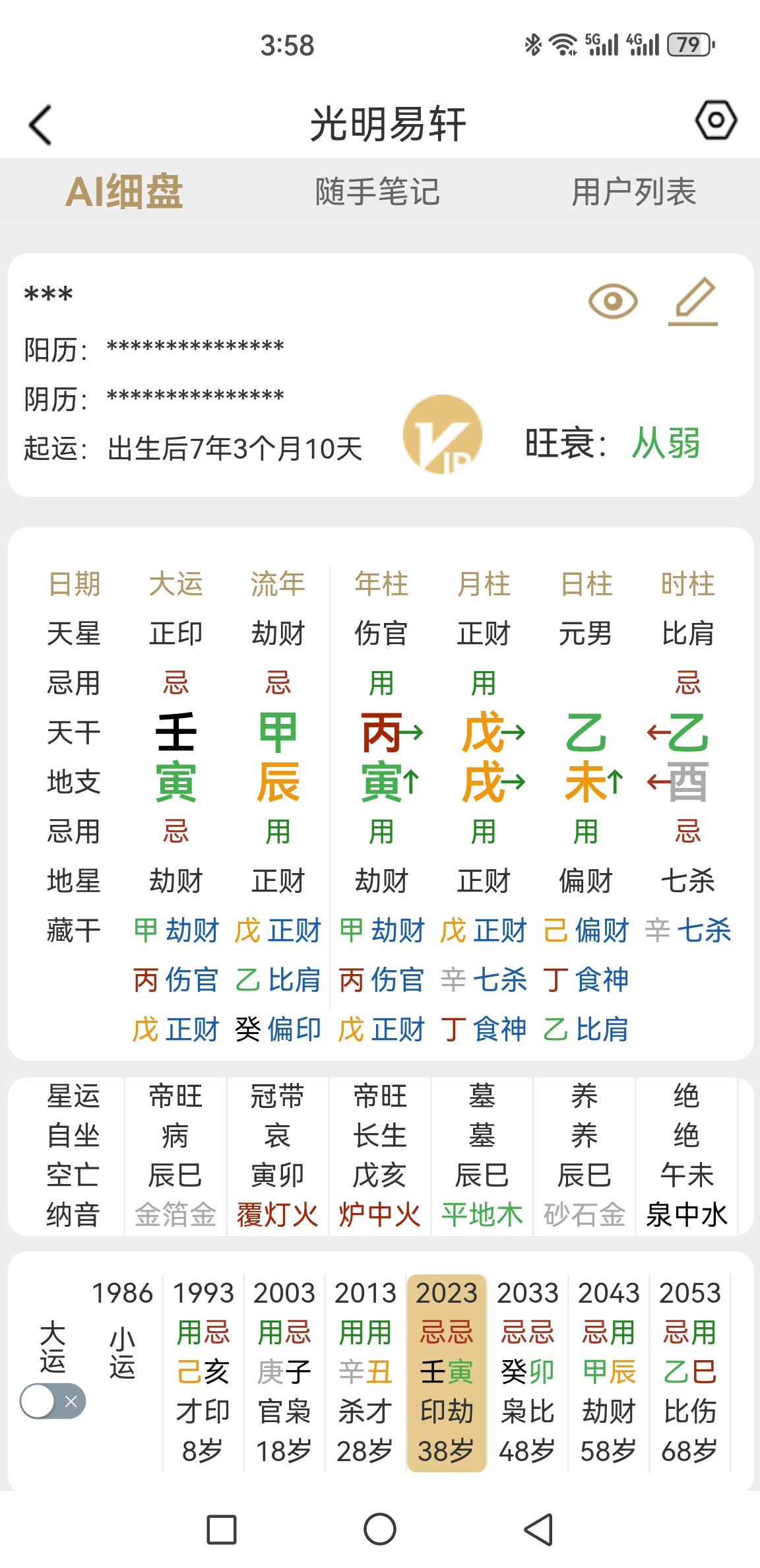The height and width of the screenshot is (1568, 760).
Task: Select the 2053 乙巳 luck period
Action: 690,1373
